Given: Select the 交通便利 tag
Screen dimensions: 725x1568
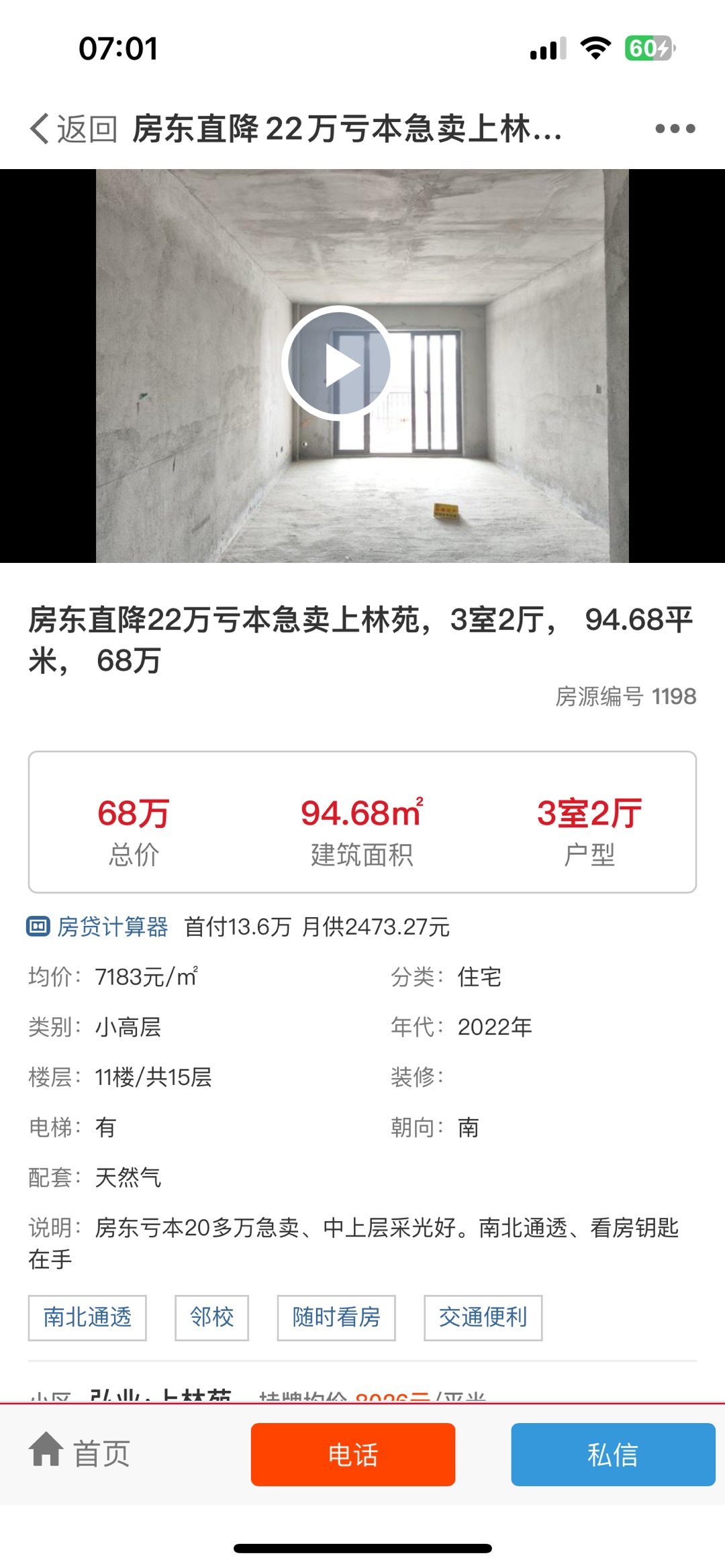Looking at the screenshot, I should (483, 1318).
